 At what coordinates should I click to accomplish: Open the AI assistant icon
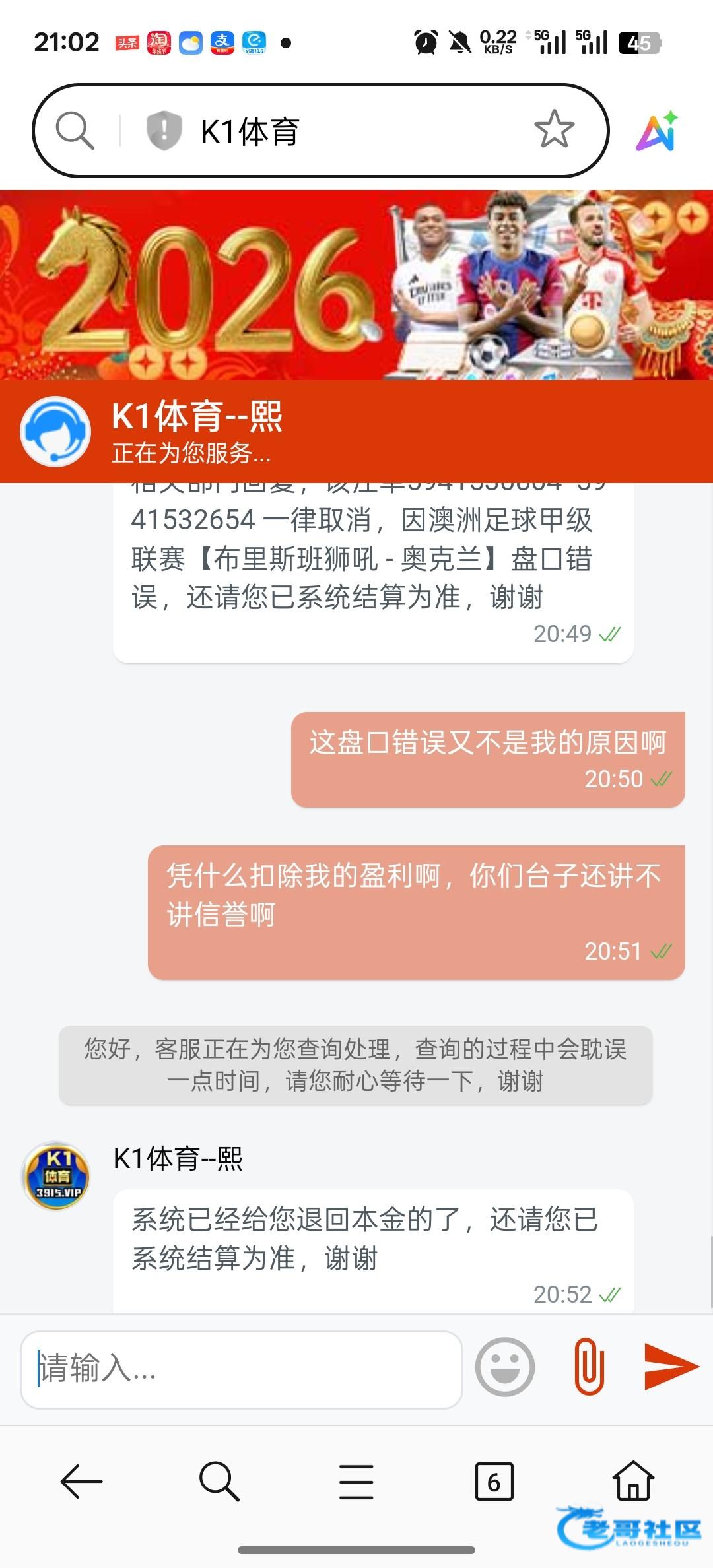click(x=657, y=131)
